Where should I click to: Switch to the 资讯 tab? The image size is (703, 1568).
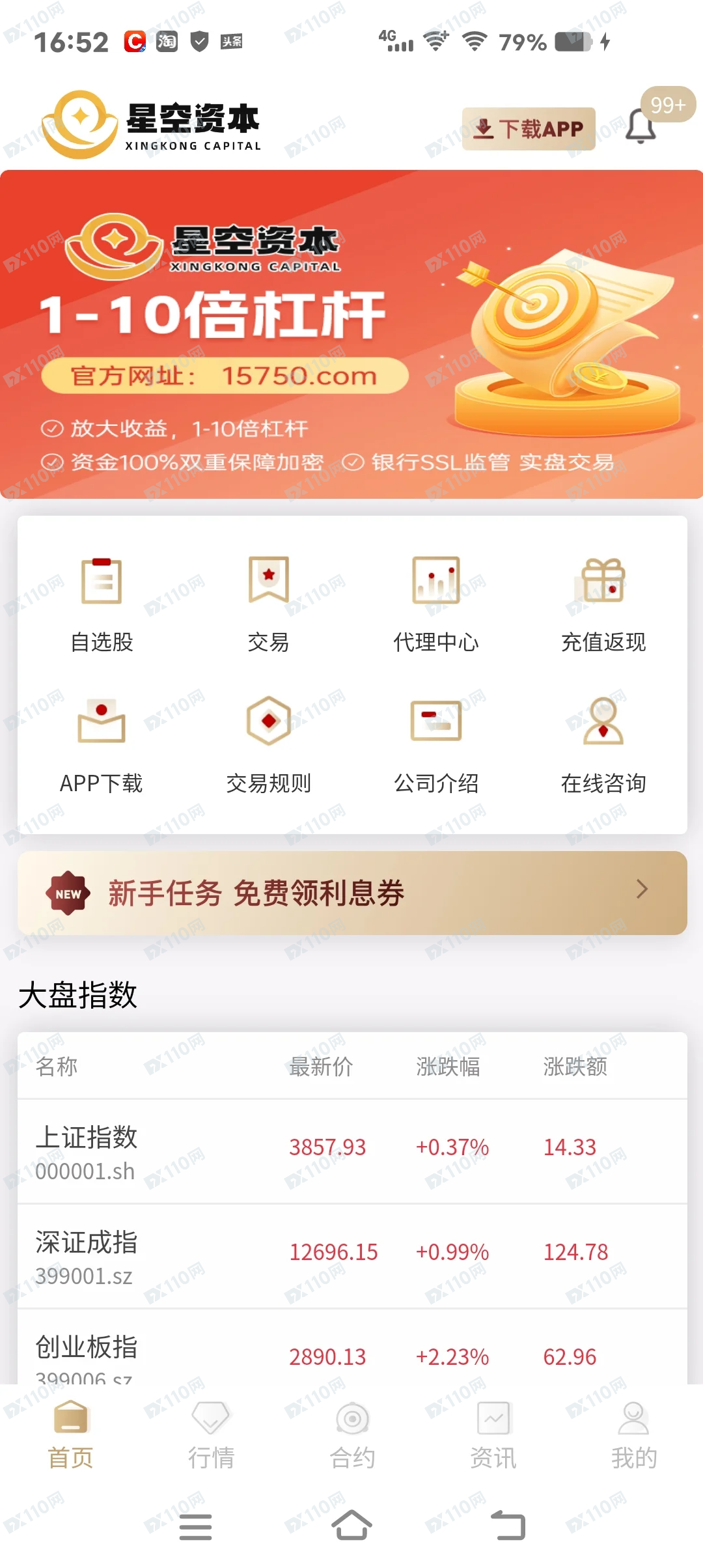(493, 1436)
